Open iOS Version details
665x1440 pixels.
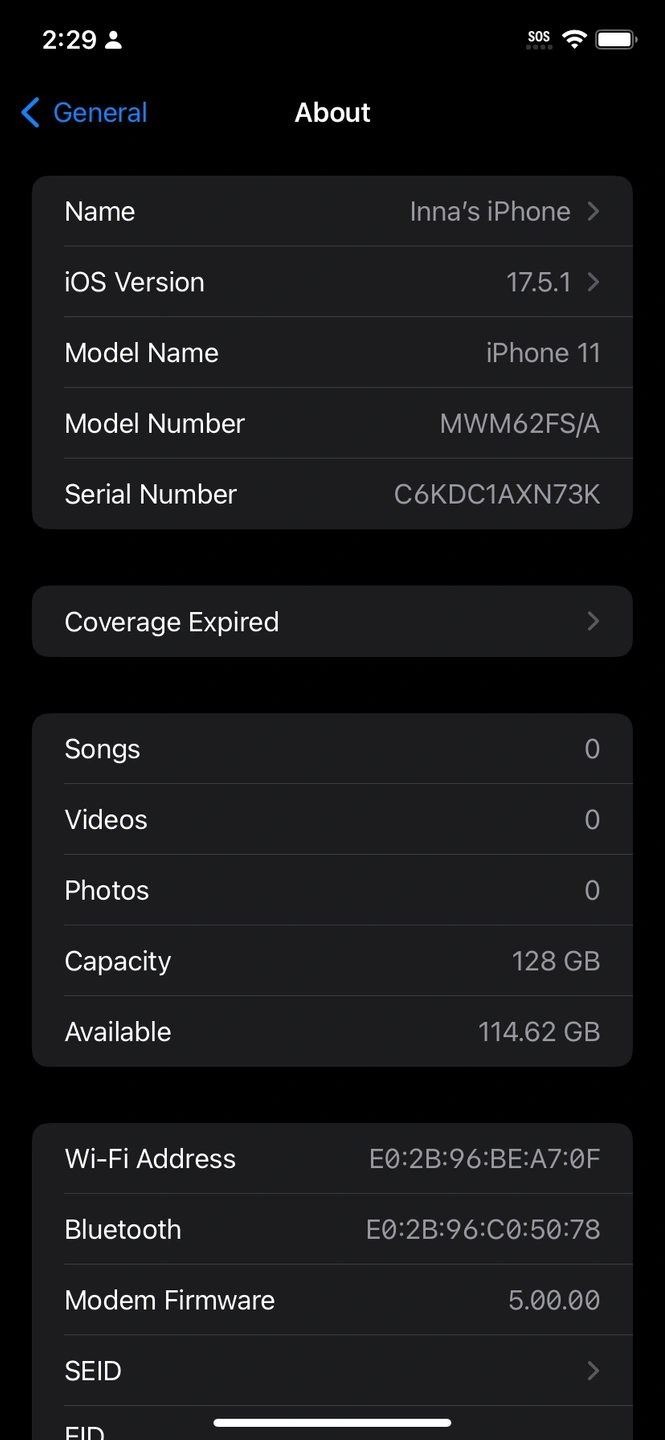coord(332,282)
